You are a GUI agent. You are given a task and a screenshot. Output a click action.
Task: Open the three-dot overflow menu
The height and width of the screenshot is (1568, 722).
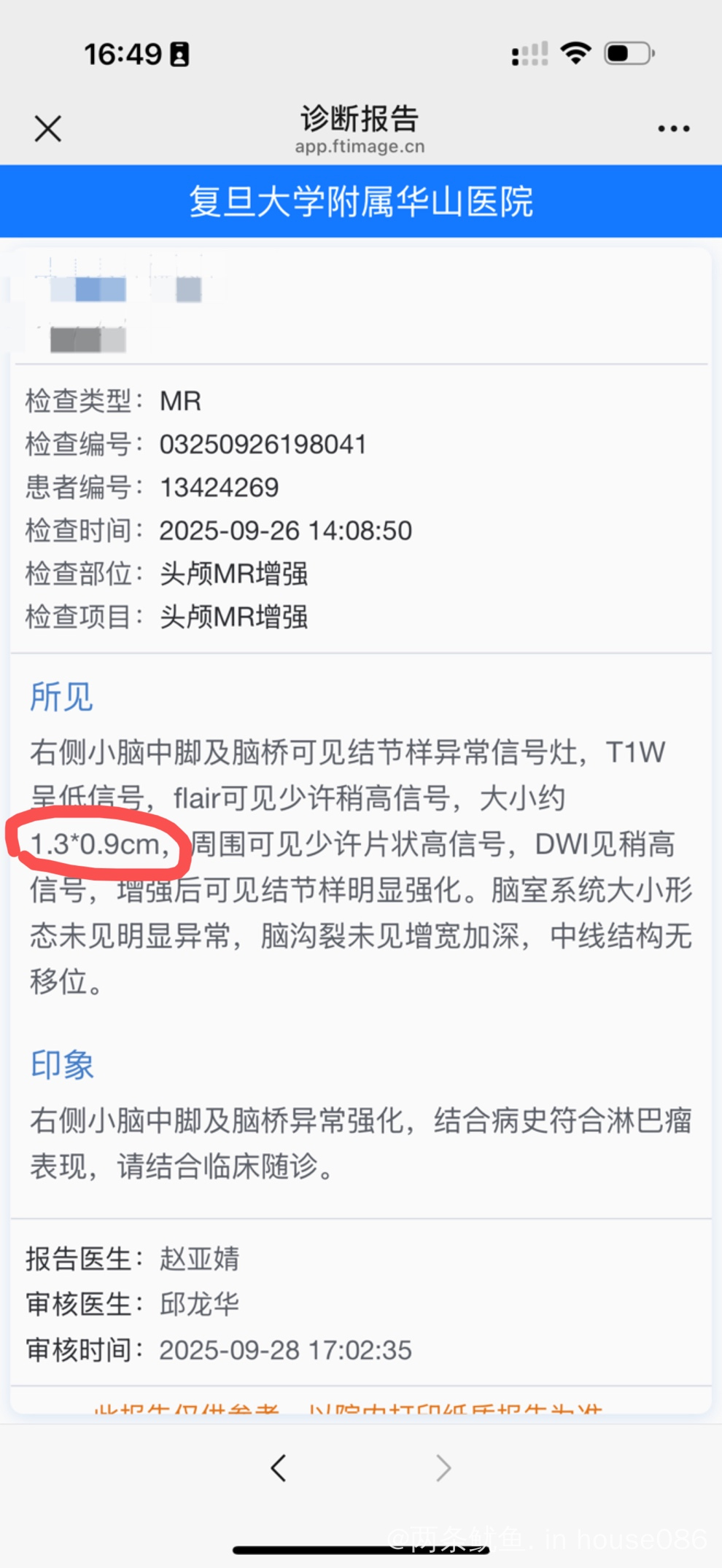[673, 129]
